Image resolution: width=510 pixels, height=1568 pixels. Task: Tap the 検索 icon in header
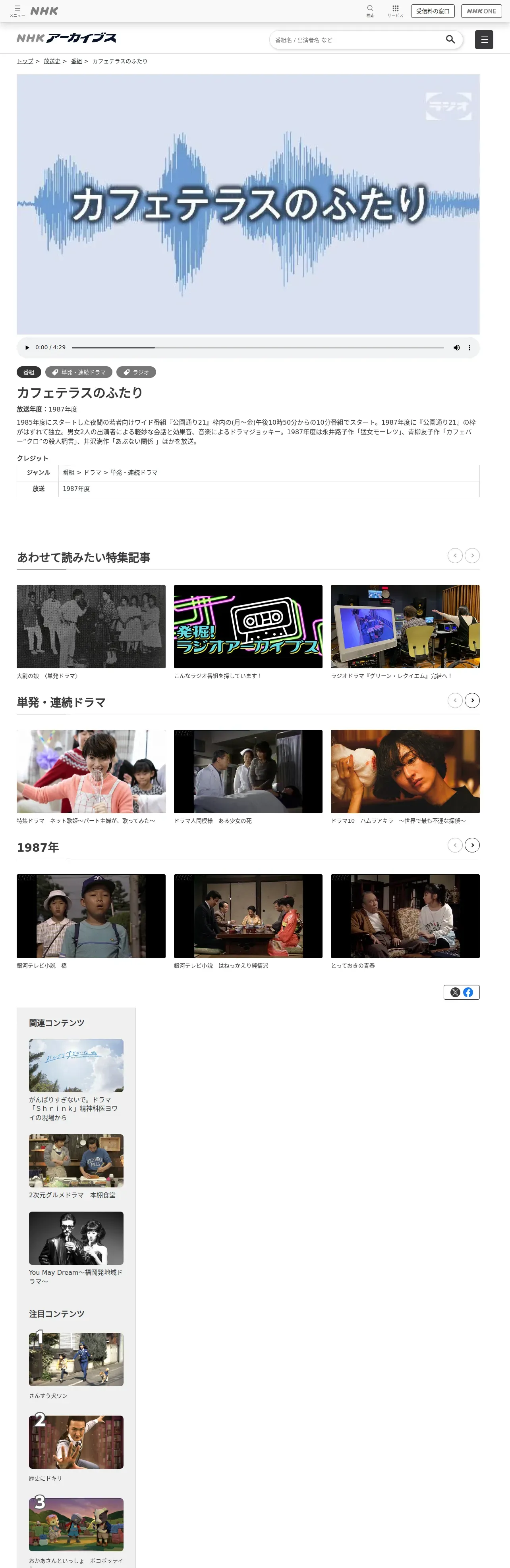370,10
